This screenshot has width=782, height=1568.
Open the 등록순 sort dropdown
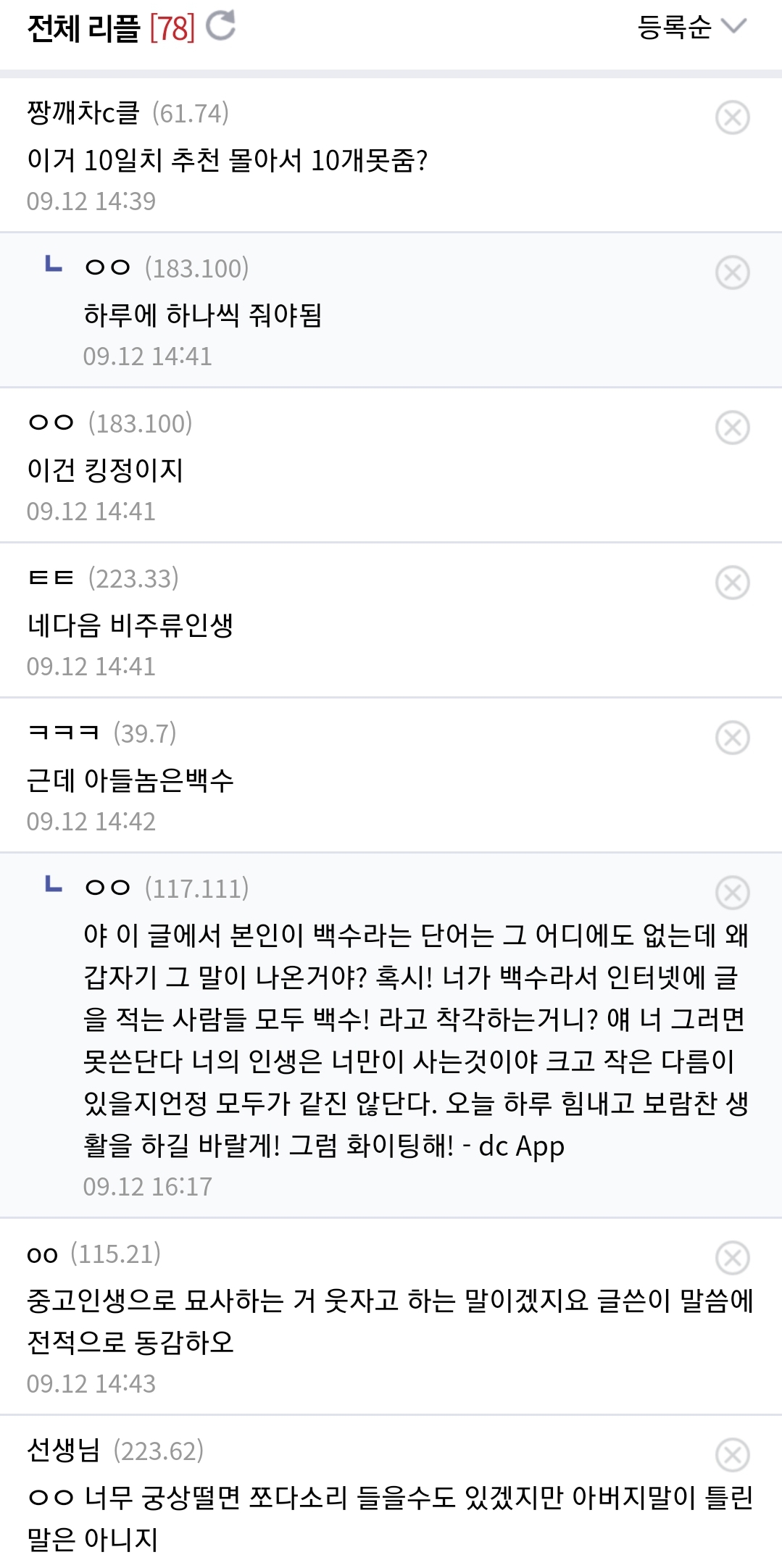coord(691,28)
